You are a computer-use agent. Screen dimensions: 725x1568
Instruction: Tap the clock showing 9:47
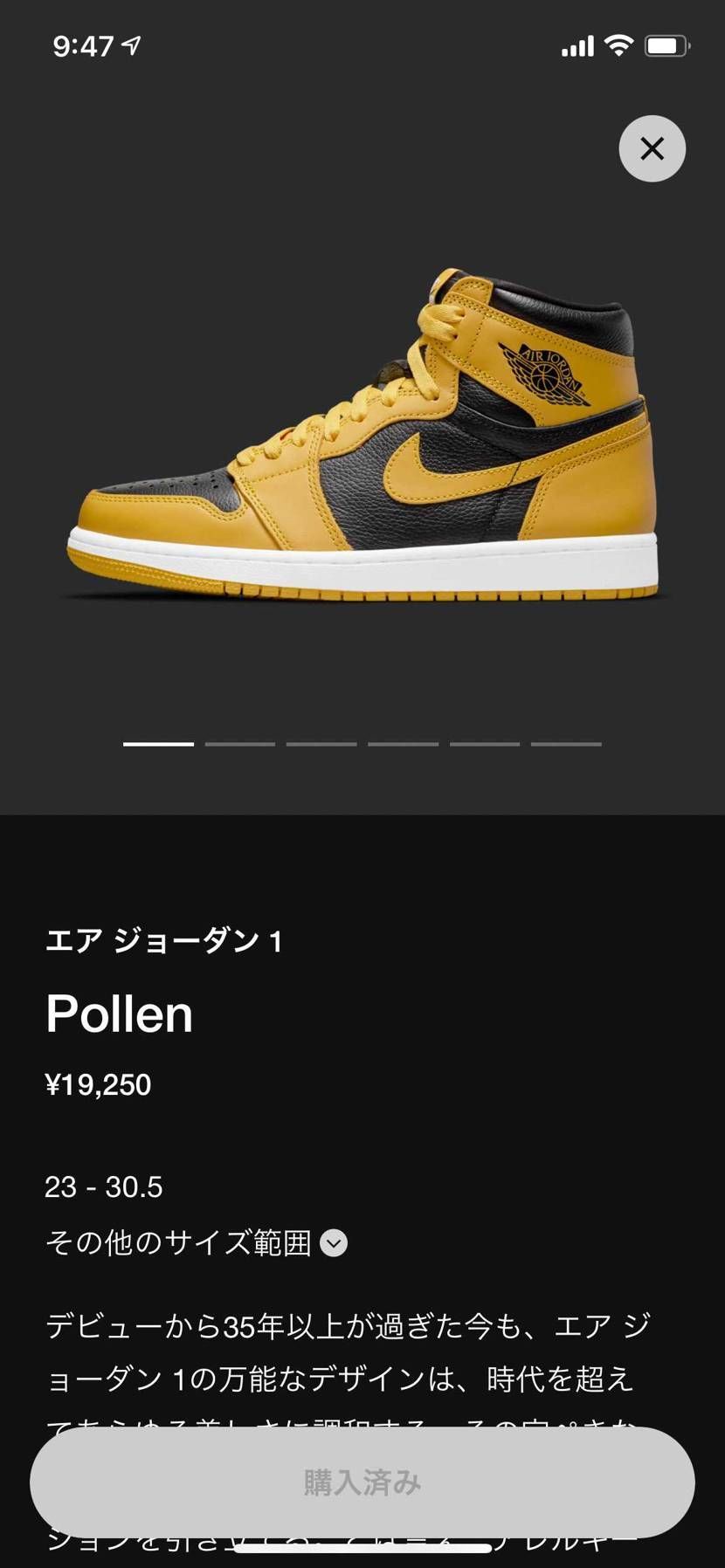pyautogui.click(x=83, y=45)
